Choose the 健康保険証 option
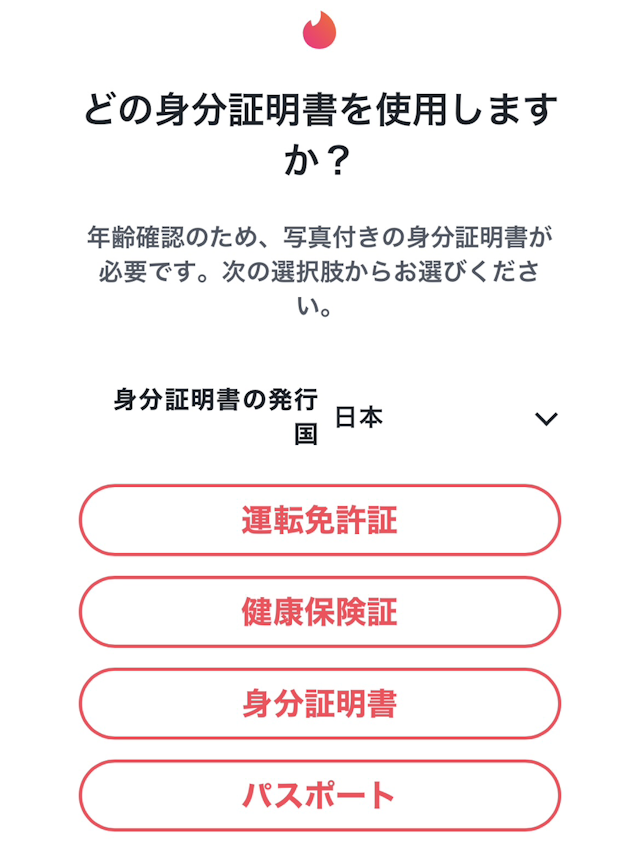The height and width of the screenshot is (855, 640). tap(319, 612)
